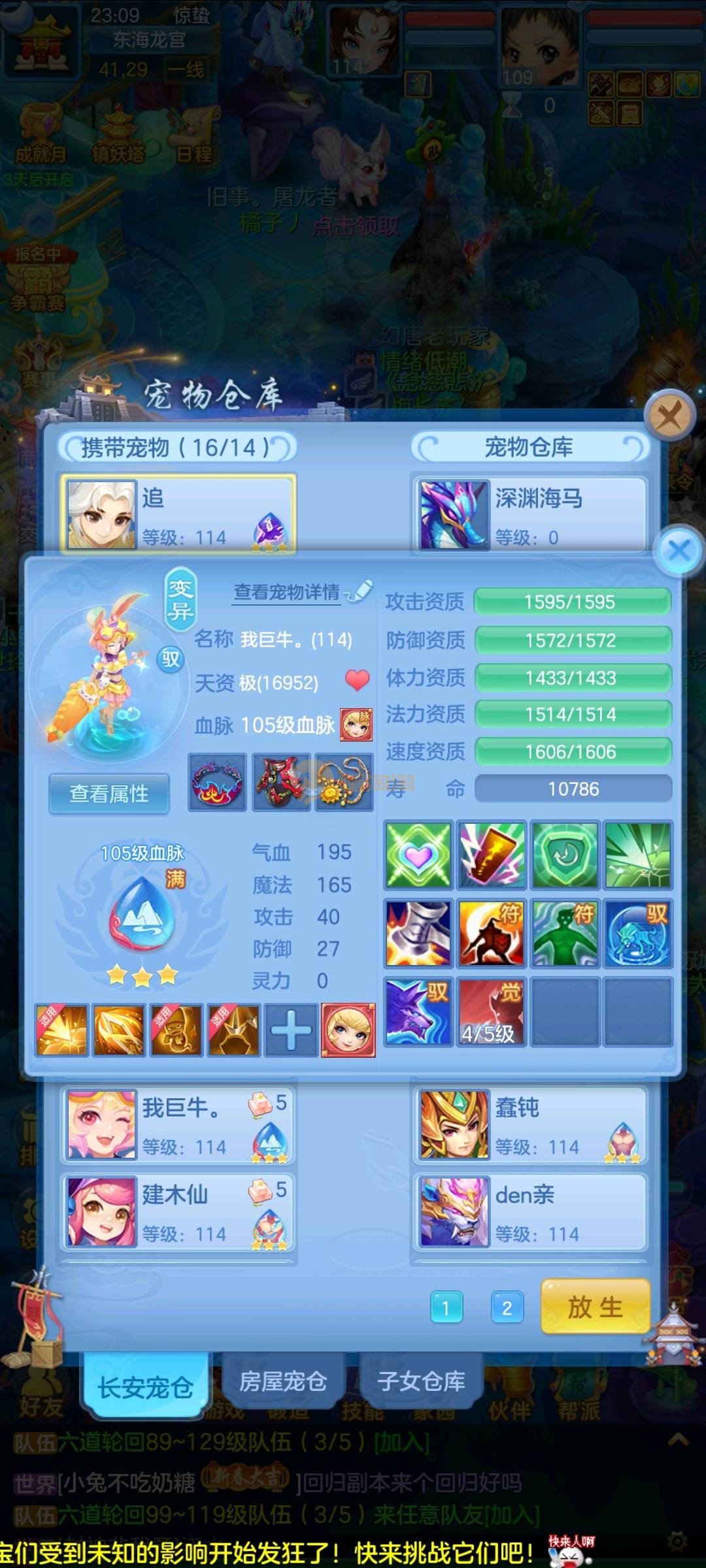Select carried pet 追
706x1568 pixels.
pos(178,514)
